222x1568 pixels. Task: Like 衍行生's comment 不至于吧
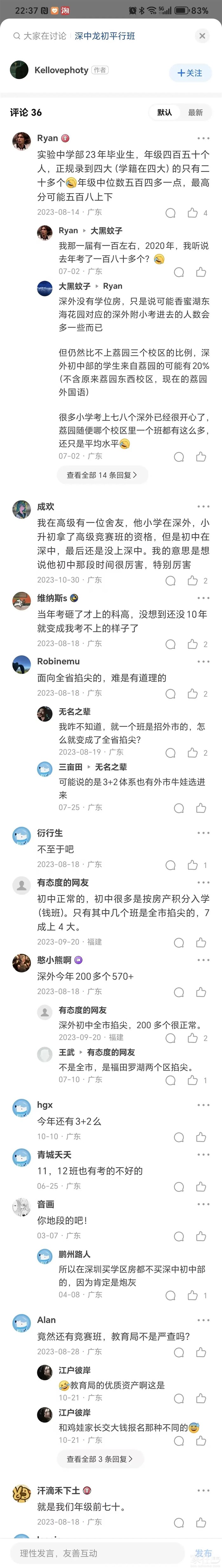click(193, 865)
